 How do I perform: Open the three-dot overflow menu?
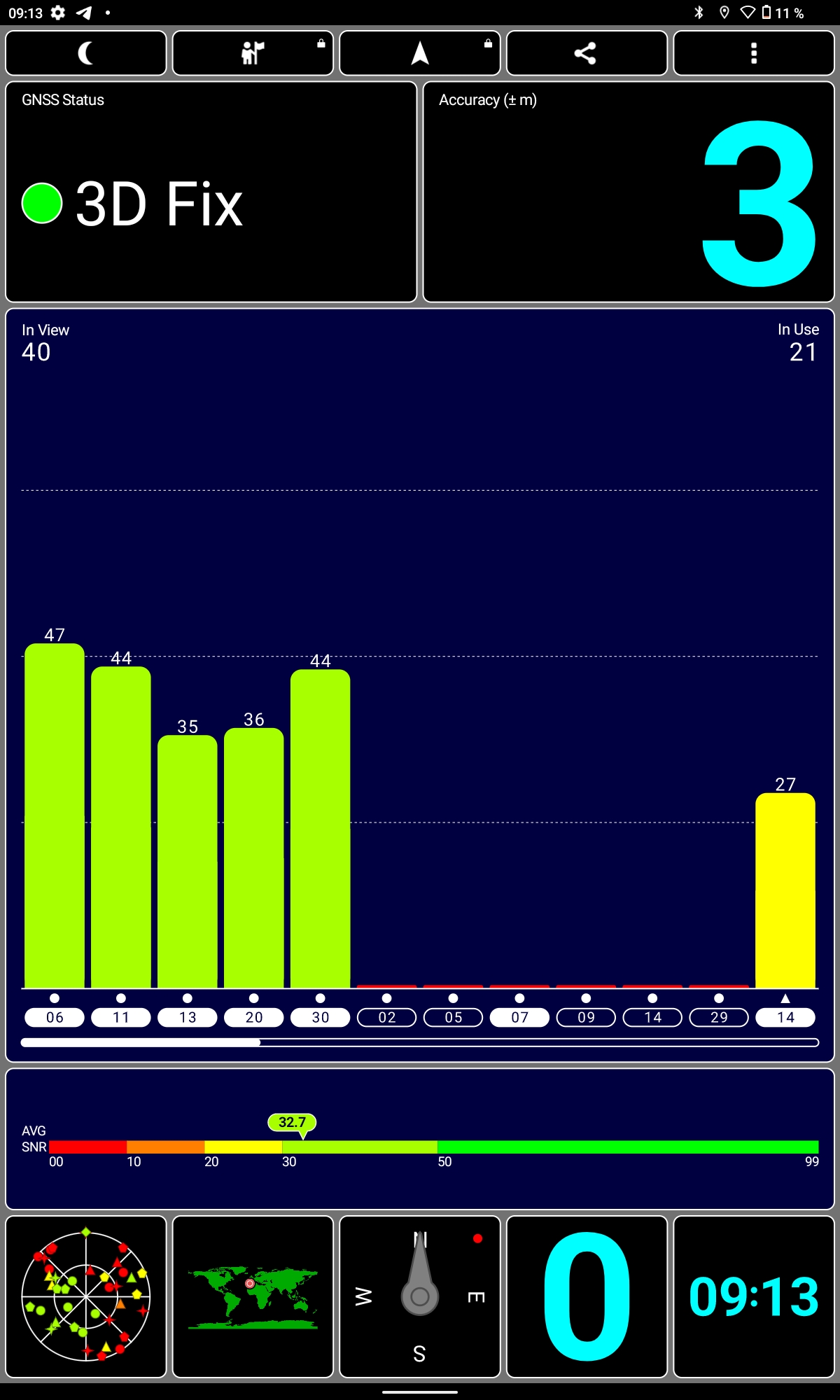(754, 53)
